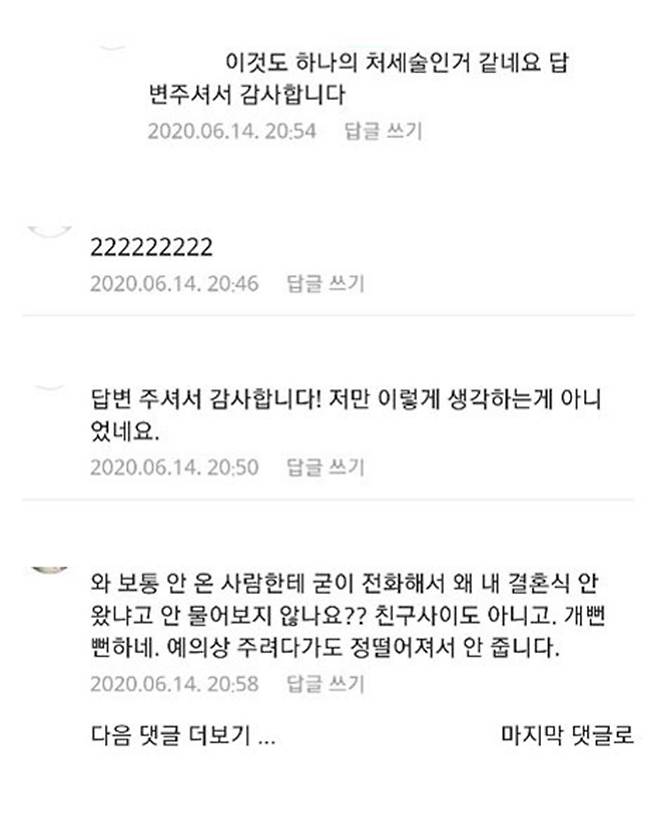This screenshot has width=658, height=815.
Task: Tap 답글 쓰기 under the 222222222 comment
Action: (325, 283)
